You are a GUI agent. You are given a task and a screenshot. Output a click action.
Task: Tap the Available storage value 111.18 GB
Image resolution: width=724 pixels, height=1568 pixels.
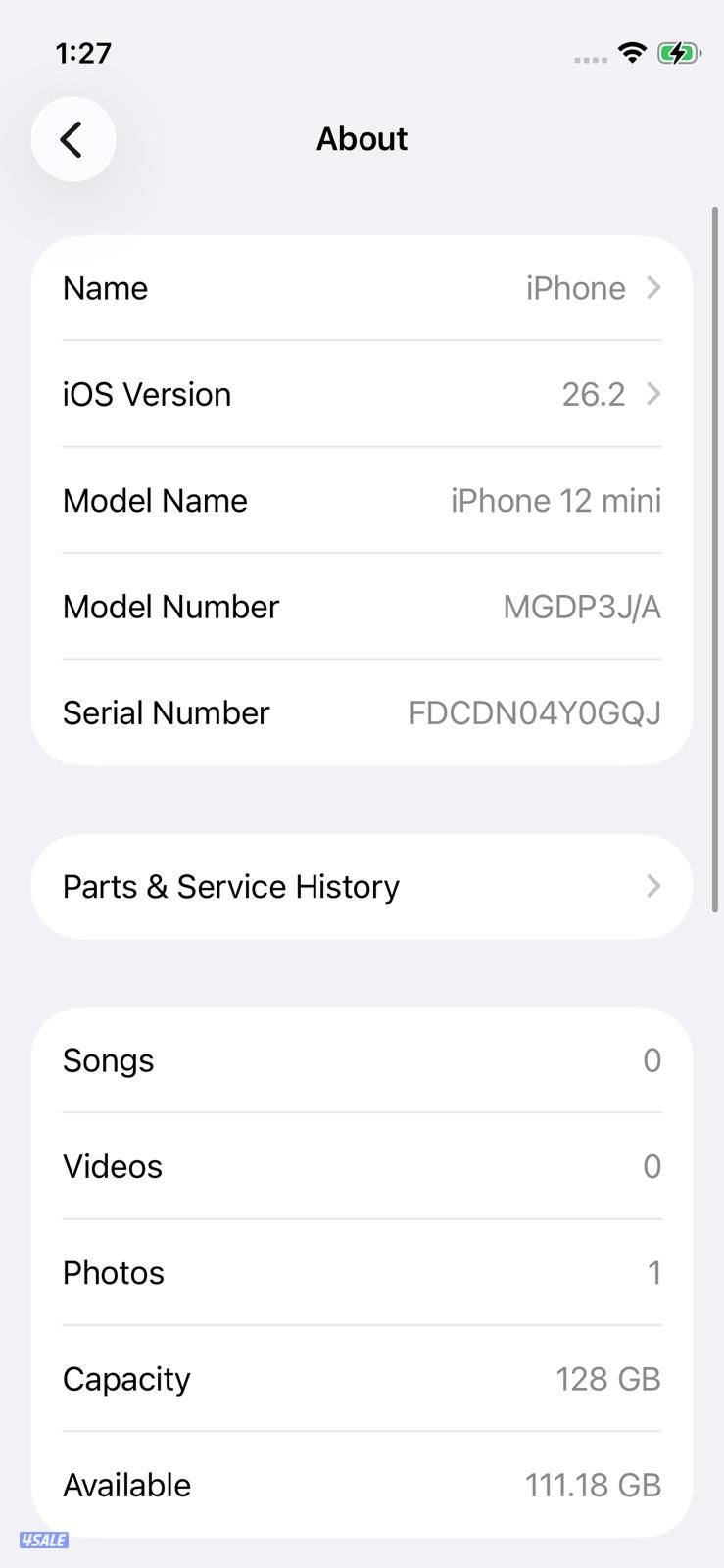click(593, 1484)
